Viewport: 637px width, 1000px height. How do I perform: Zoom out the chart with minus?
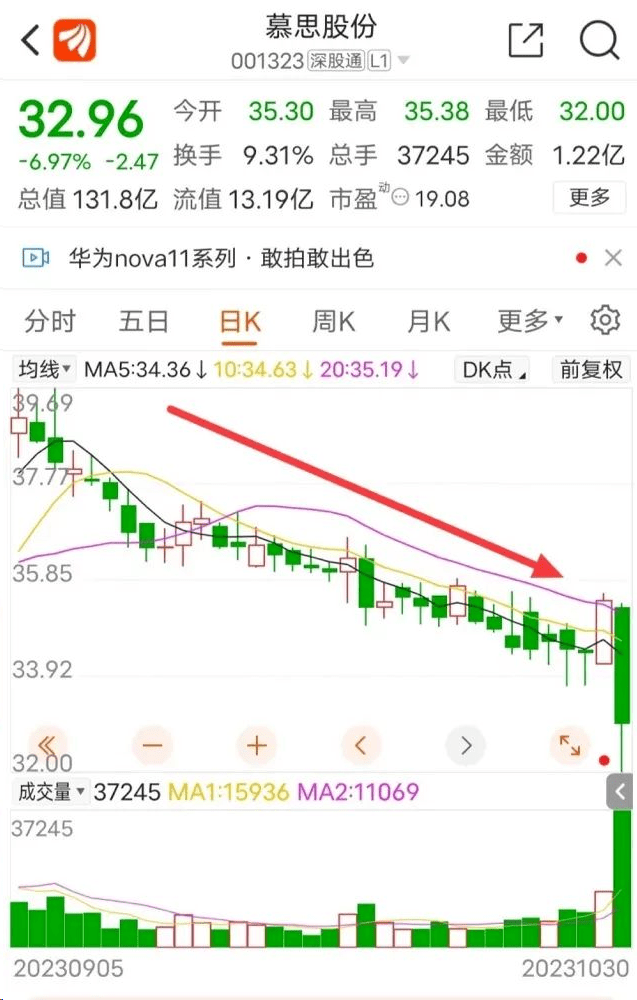coord(153,745)
